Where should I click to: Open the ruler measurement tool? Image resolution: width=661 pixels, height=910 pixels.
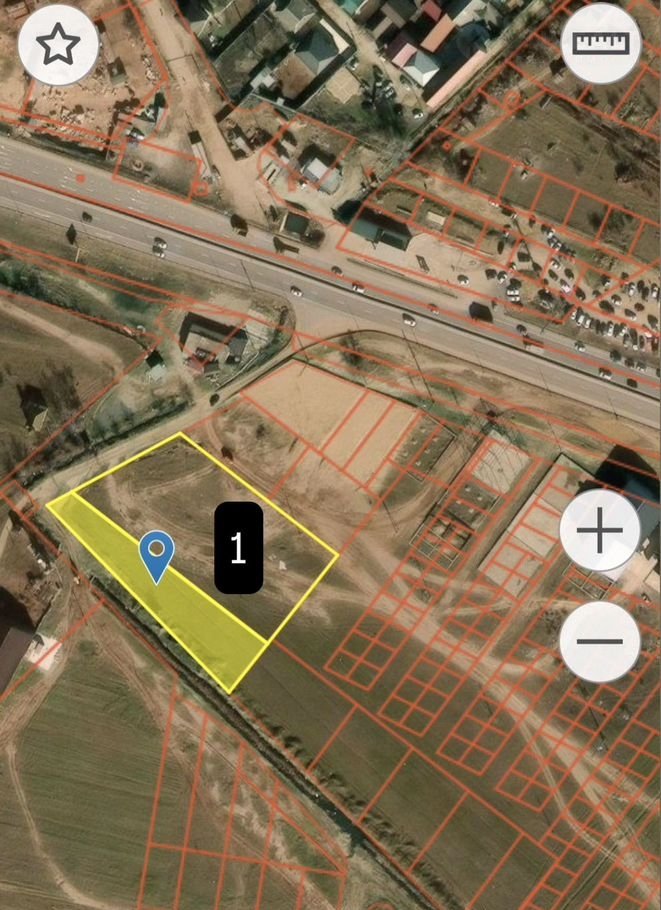point(600,45)
